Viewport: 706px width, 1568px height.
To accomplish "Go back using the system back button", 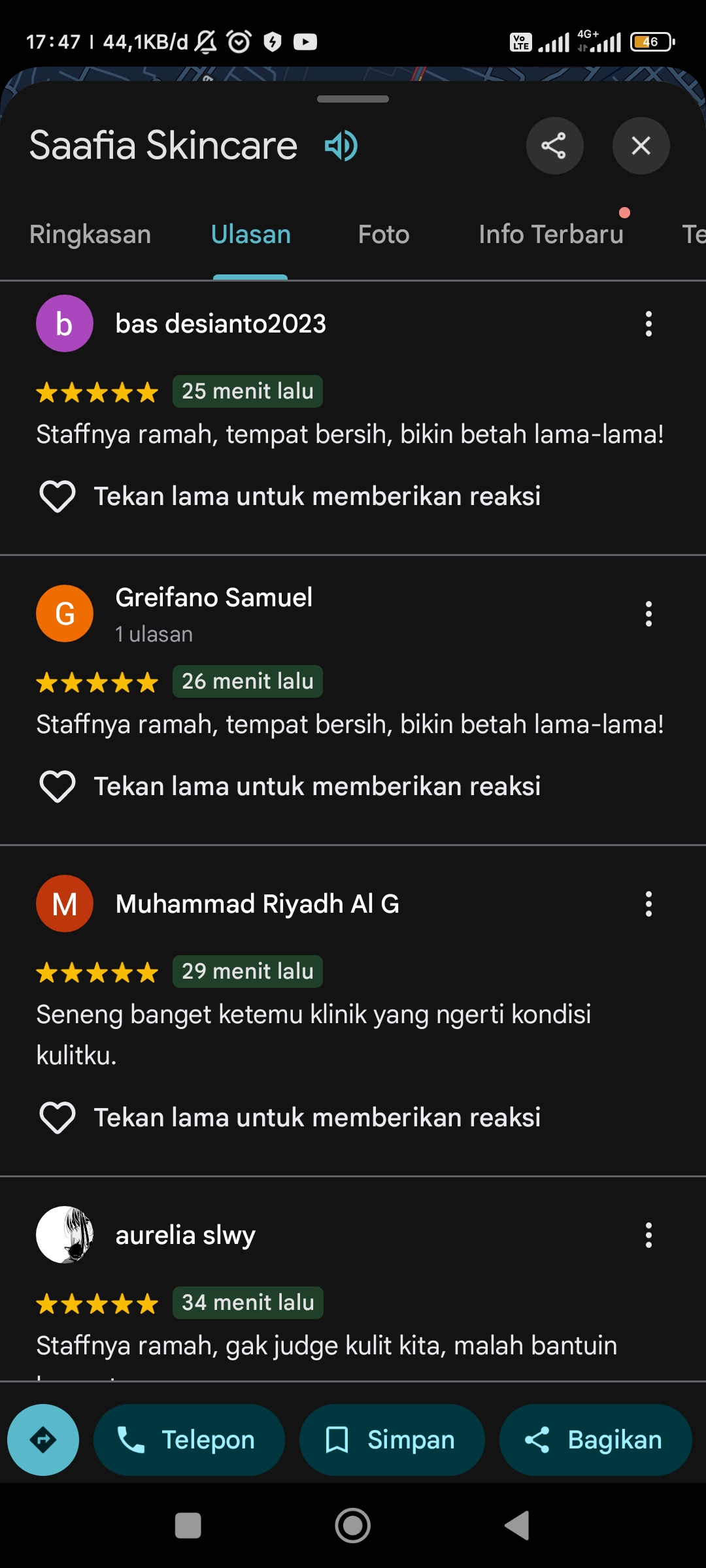I will (x=517, y=1526).
